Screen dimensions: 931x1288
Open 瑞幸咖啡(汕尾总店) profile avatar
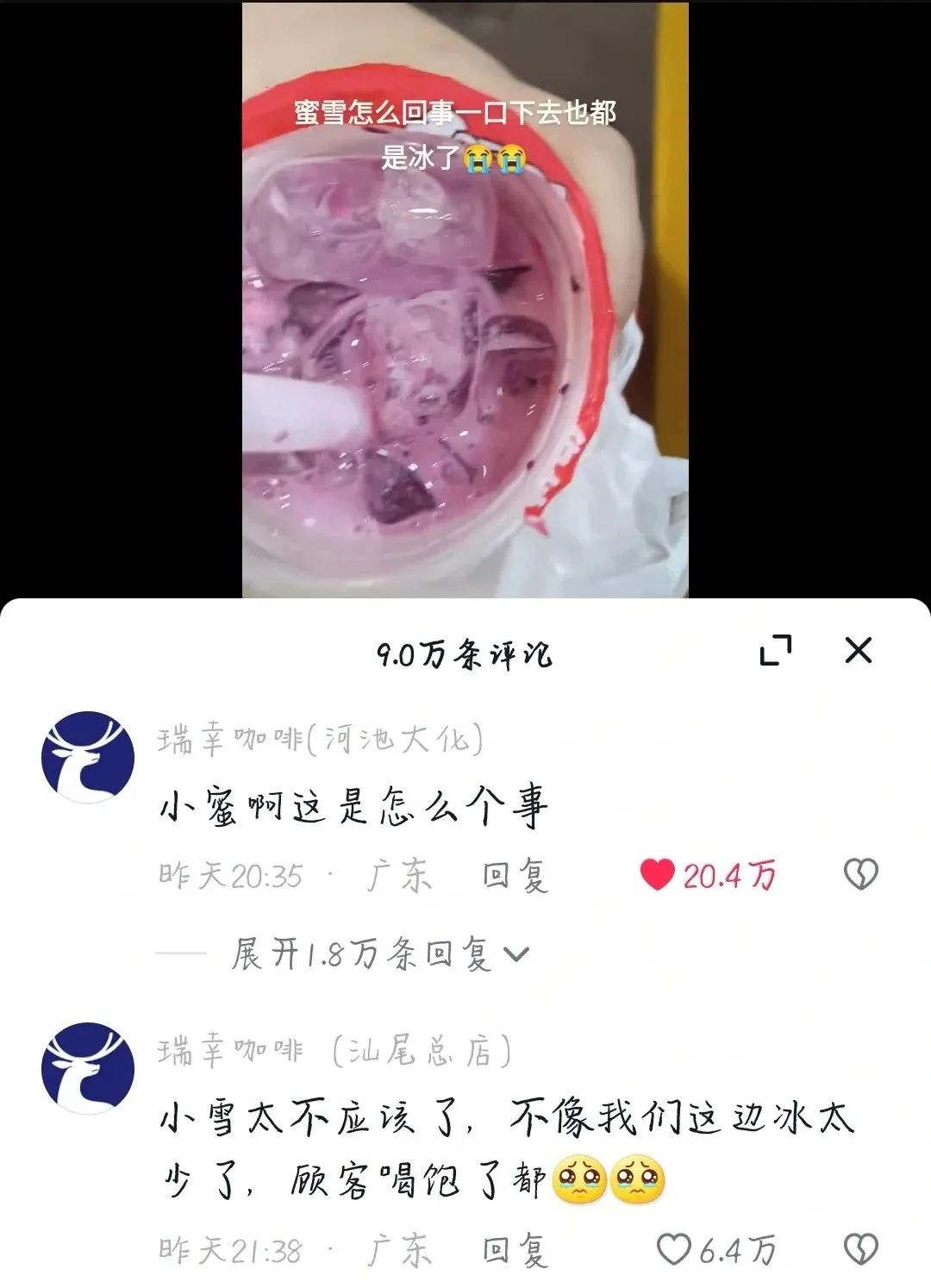[x=88, y=1068]
